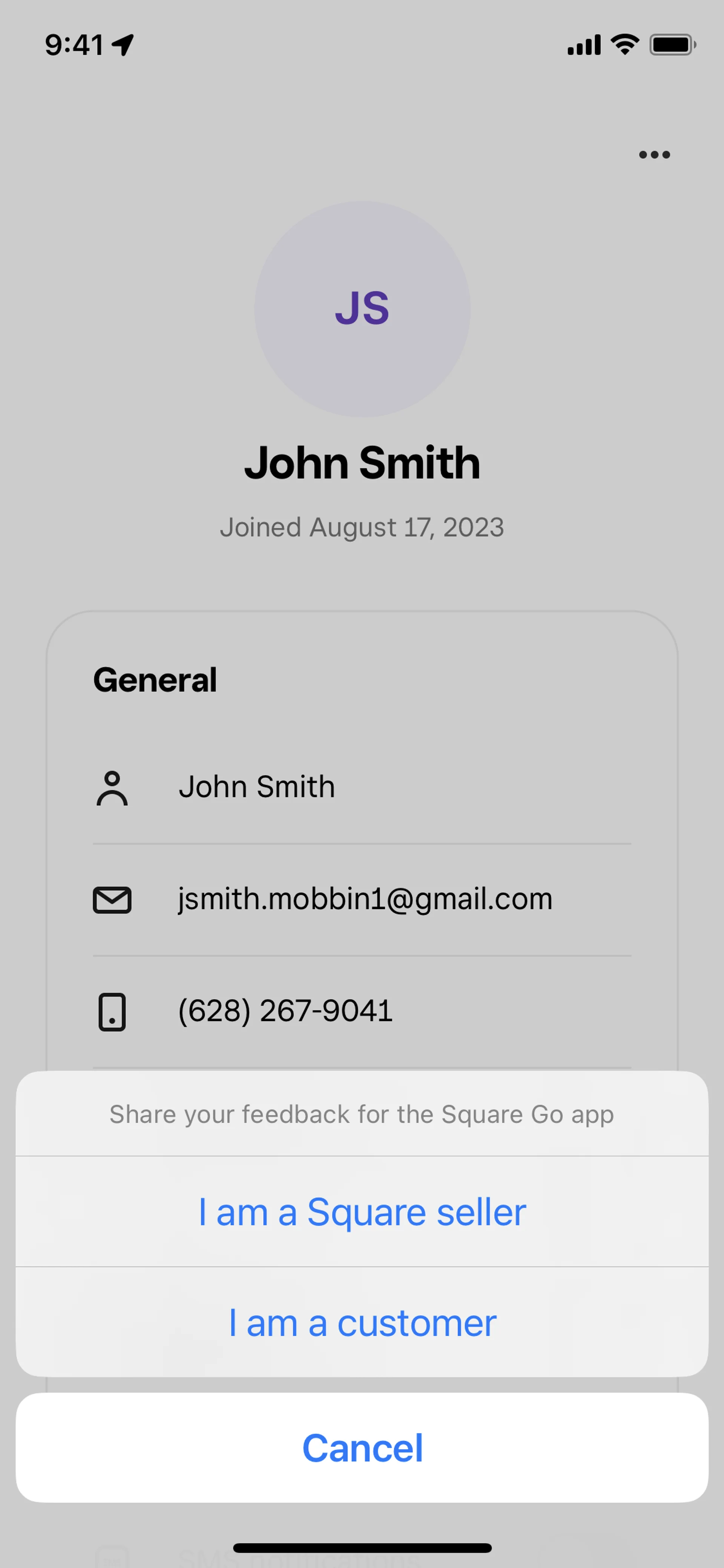
Task: Select I am a Square seller
Action: click(x=362, y=1212)
